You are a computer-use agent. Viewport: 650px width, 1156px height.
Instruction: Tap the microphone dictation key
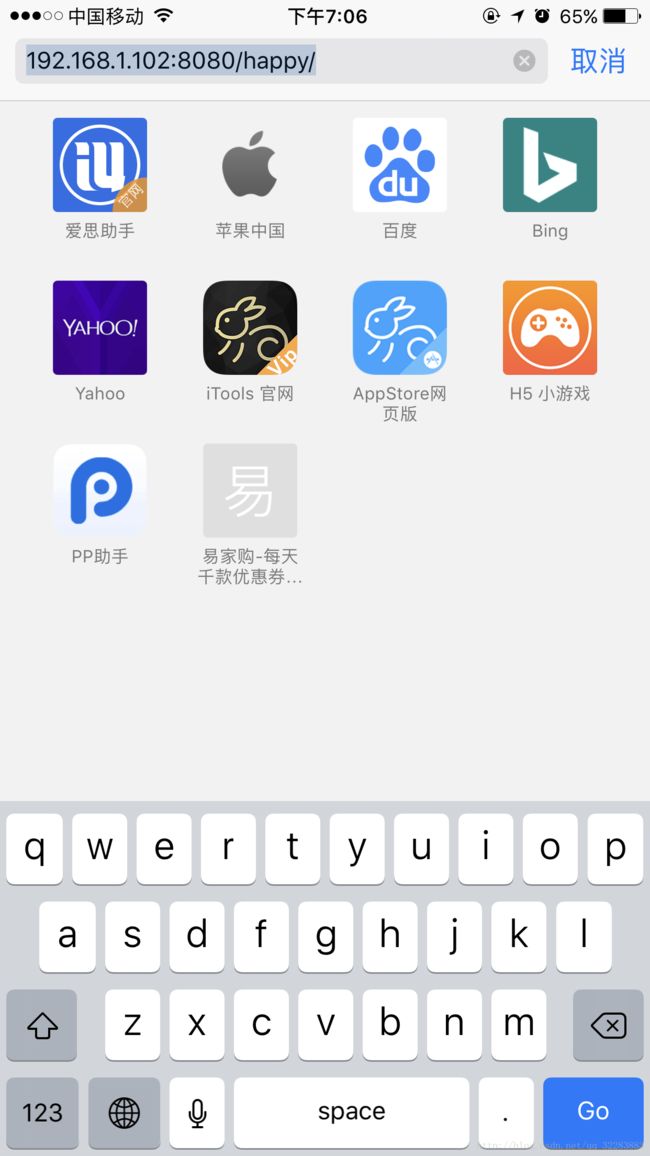click(x=197, y=1111)
